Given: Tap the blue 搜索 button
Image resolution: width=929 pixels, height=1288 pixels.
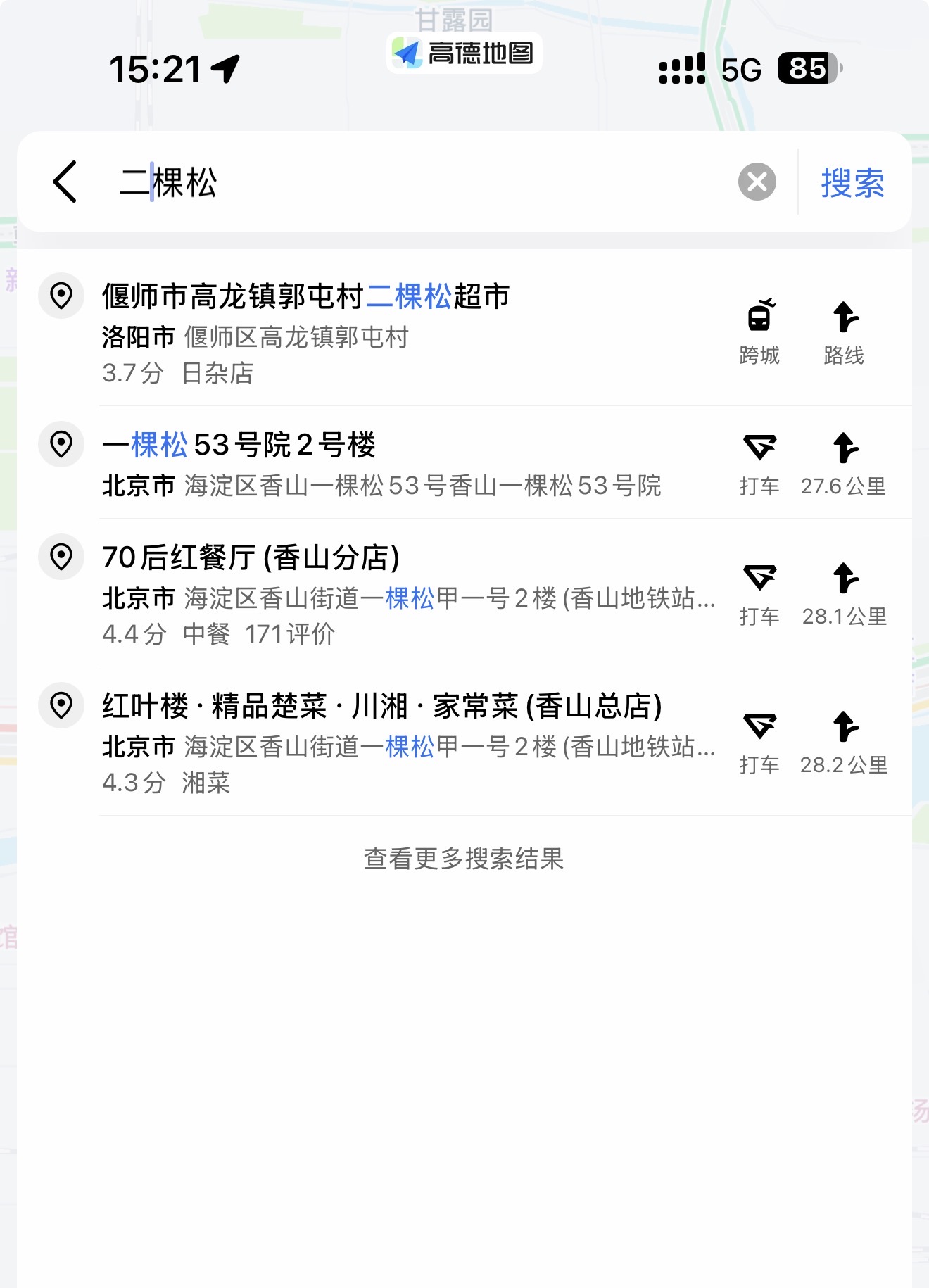Looking at the screenshot, I should [852, 183].
